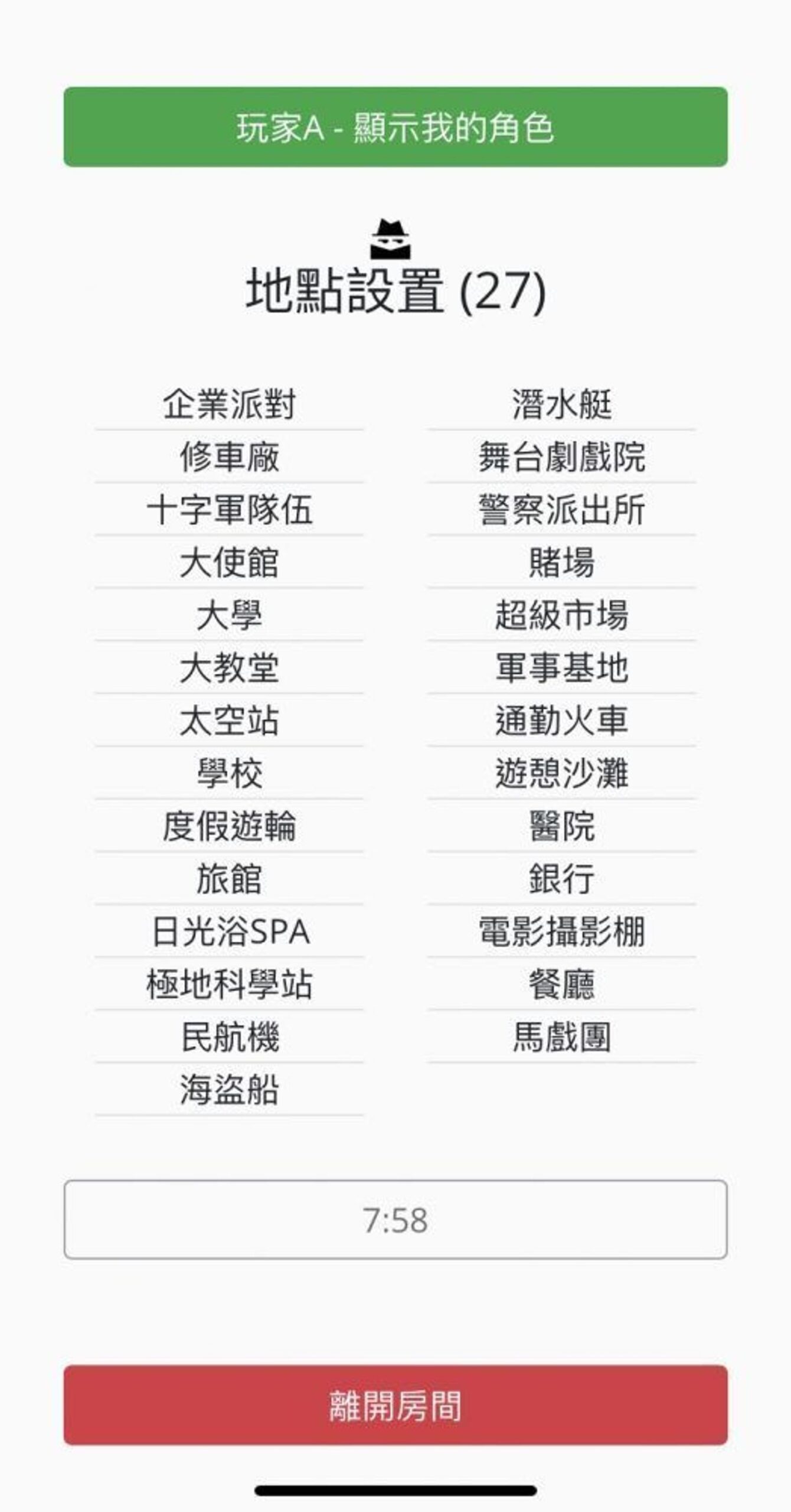Cross off the 潛水艇 location
The image size is (791, 1512).
(561, 403)
